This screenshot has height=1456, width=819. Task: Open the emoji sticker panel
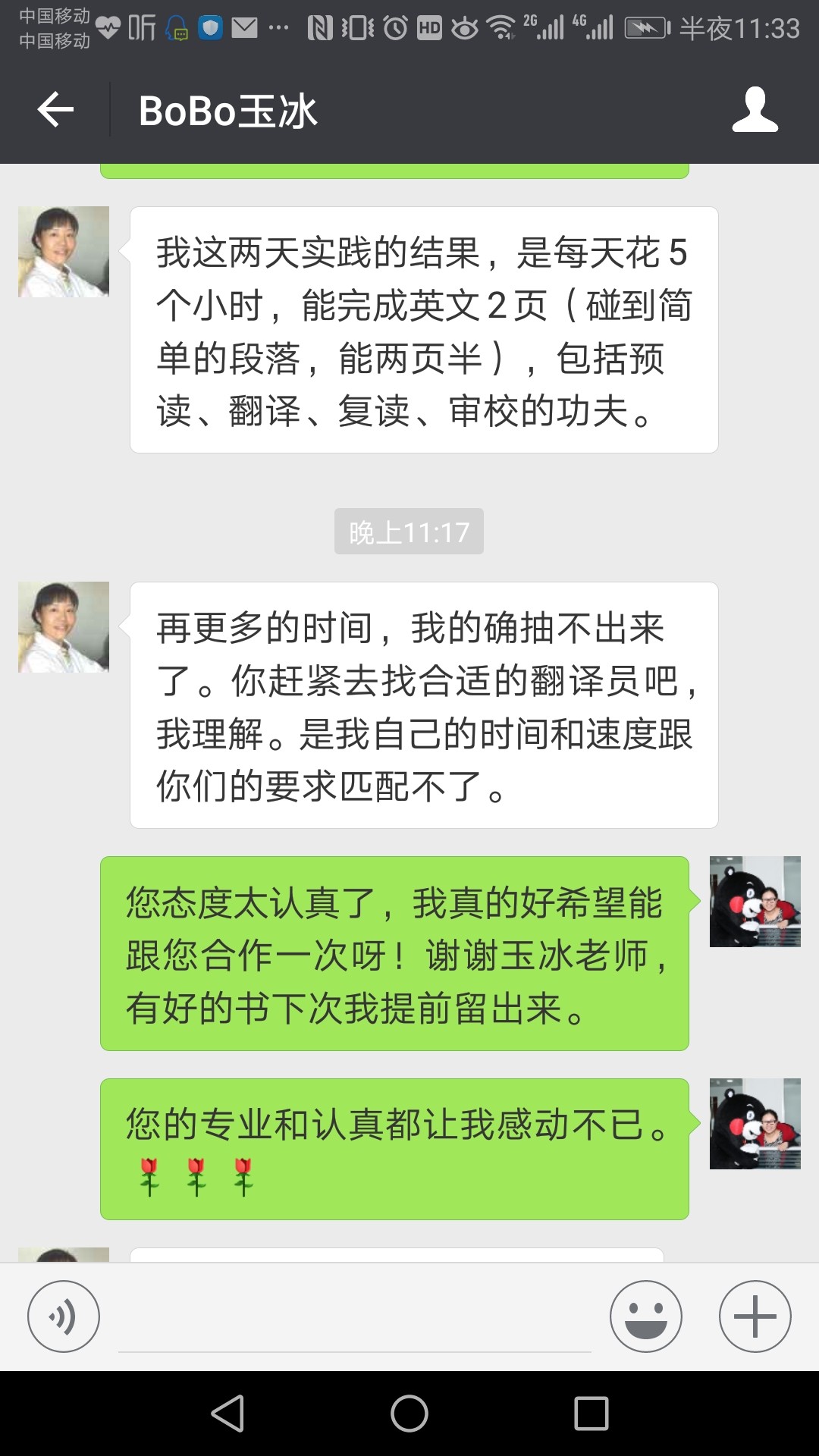coord(646,1316)
